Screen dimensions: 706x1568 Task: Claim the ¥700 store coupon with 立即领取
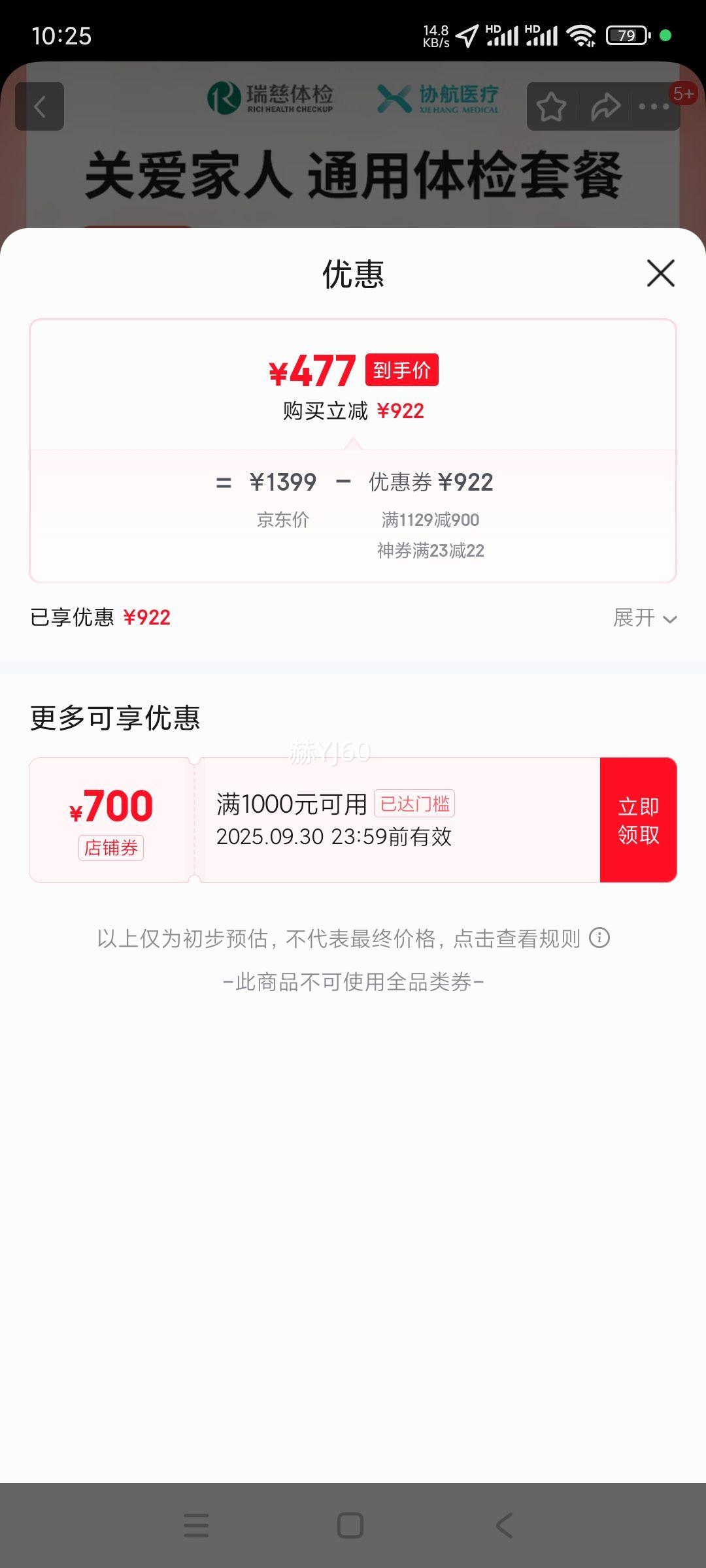coord(638,820)
